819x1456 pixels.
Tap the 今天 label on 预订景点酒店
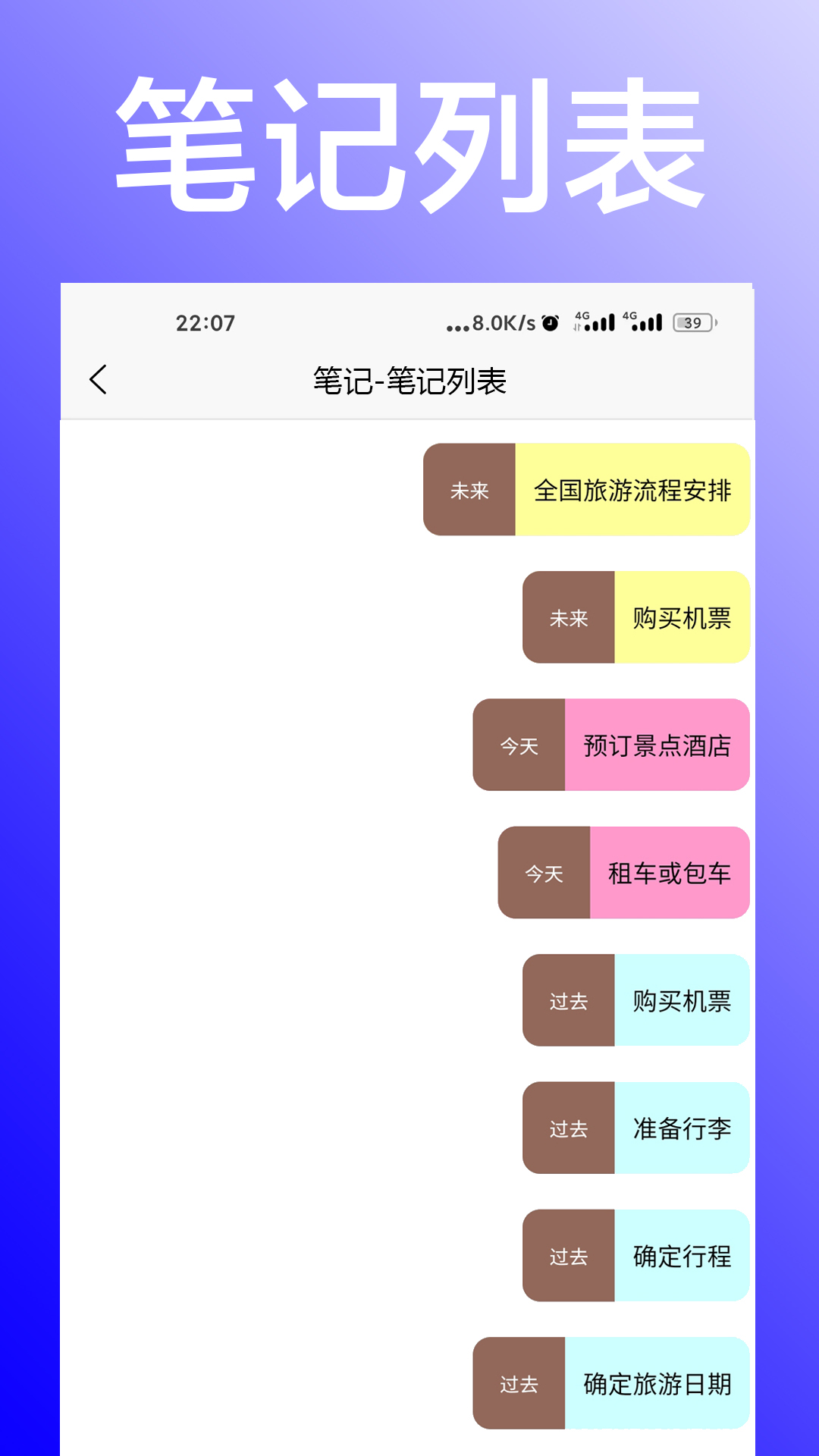(518, 745)
